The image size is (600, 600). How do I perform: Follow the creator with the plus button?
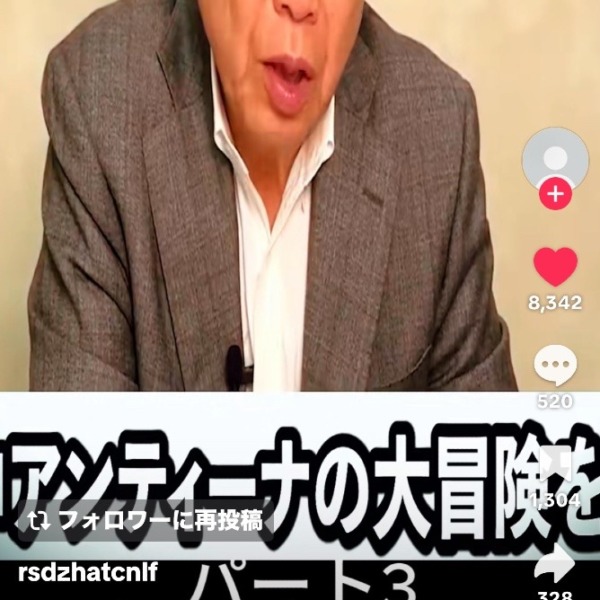click(555, 194)
